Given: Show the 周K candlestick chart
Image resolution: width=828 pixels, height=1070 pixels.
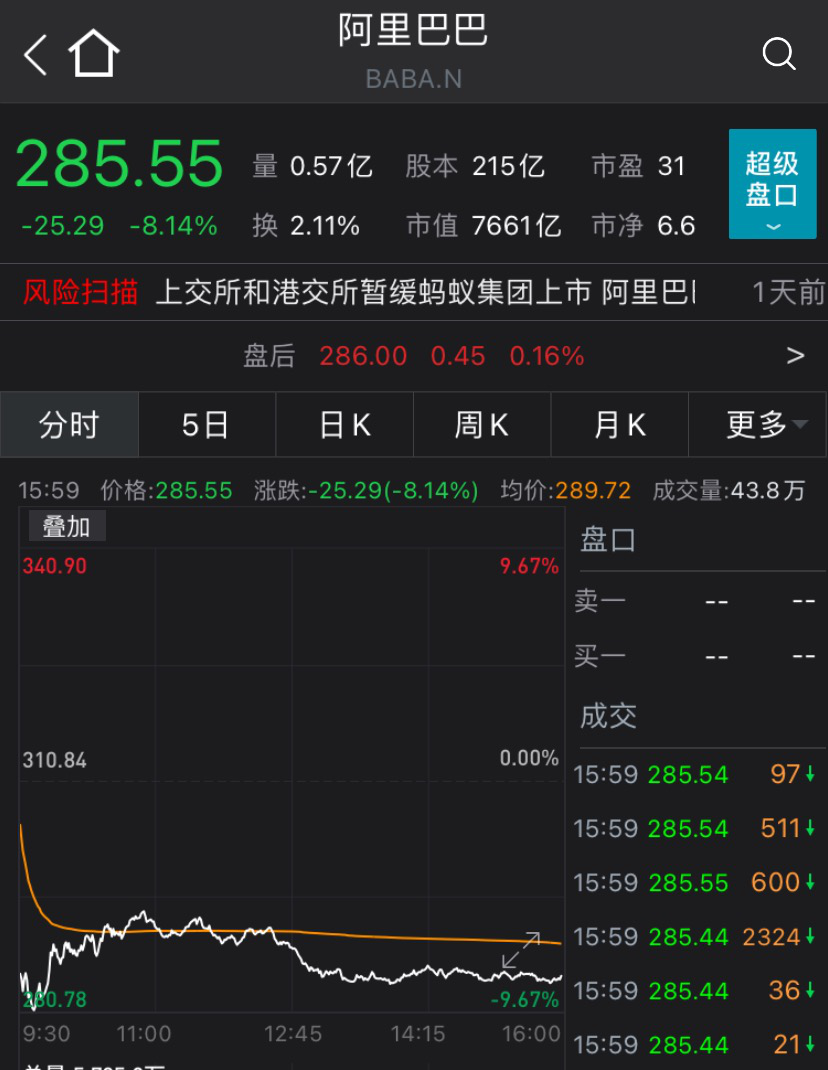Looking at the screenshot, I should 481,425.
